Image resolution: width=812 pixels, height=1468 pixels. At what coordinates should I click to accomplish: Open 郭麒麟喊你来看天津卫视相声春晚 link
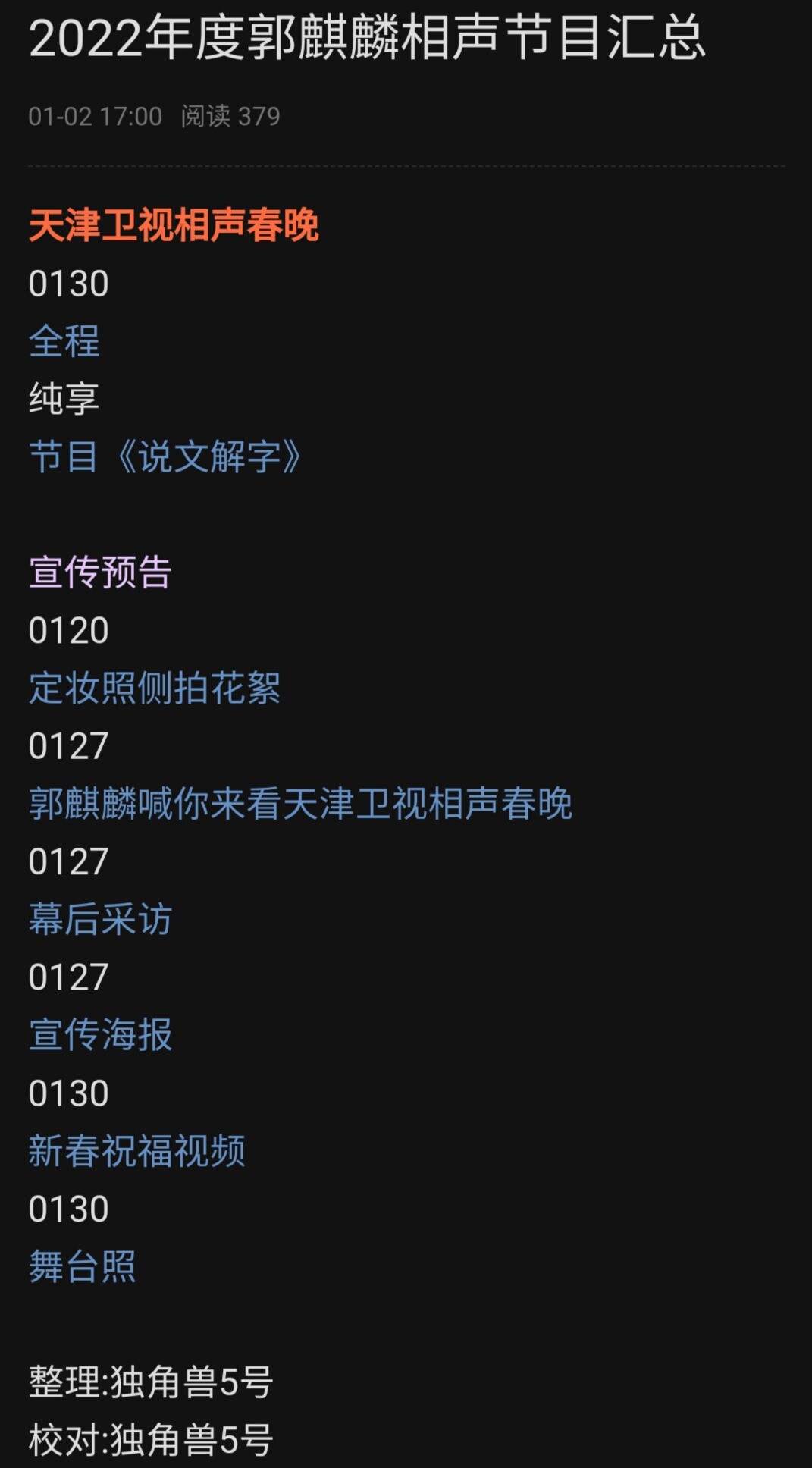tap(300, 804)
